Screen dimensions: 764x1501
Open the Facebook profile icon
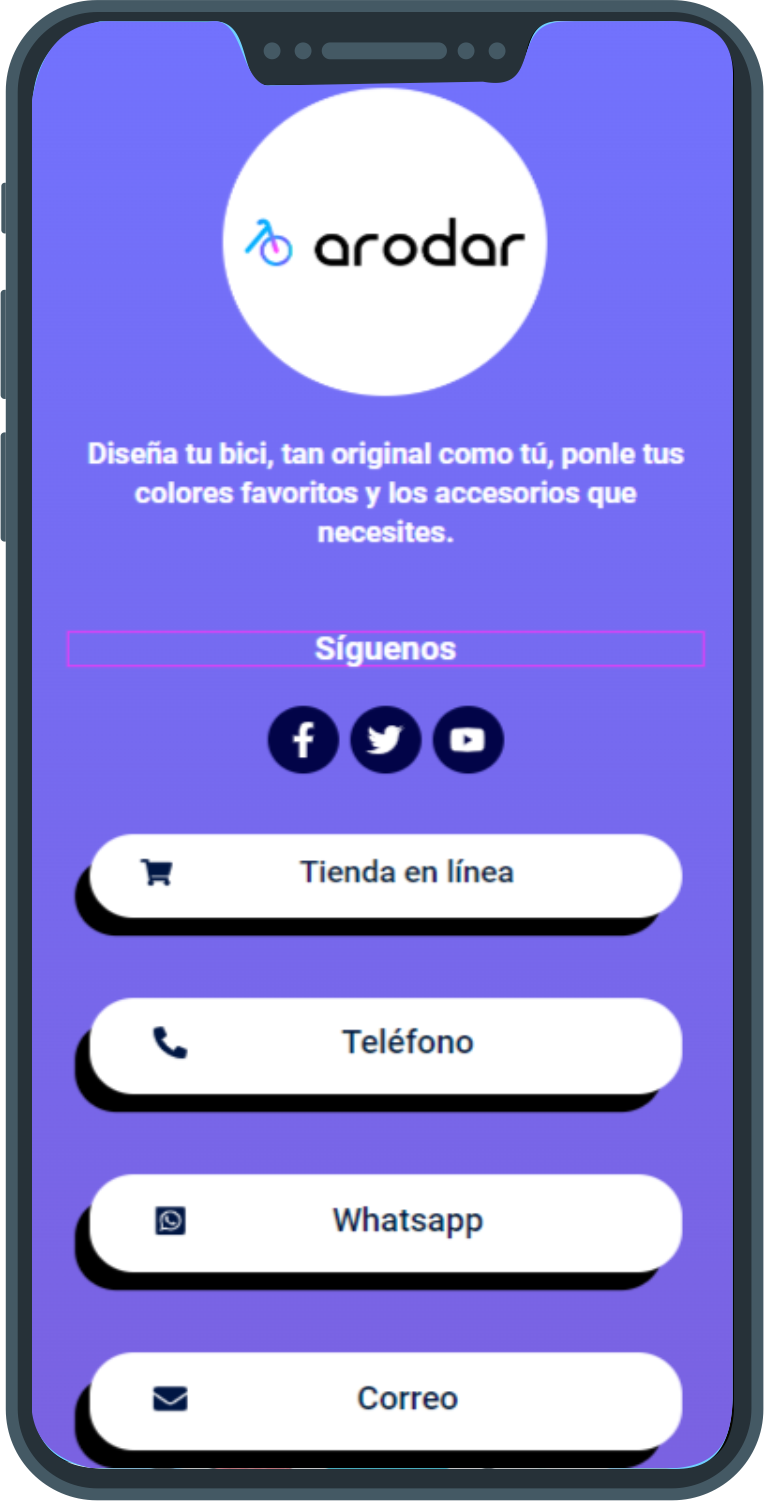(x=303, y=740)
